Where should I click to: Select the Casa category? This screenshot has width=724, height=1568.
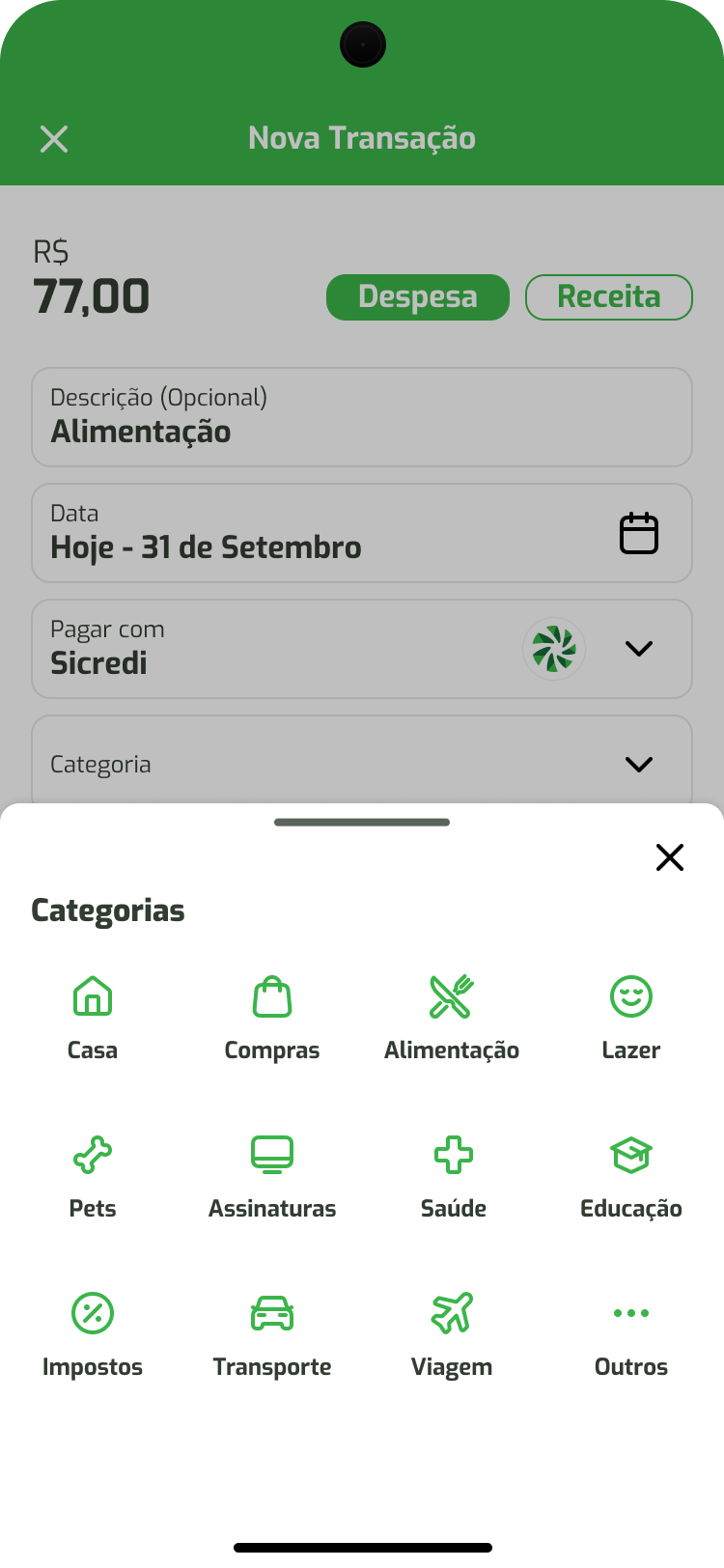coord(93,1018)
